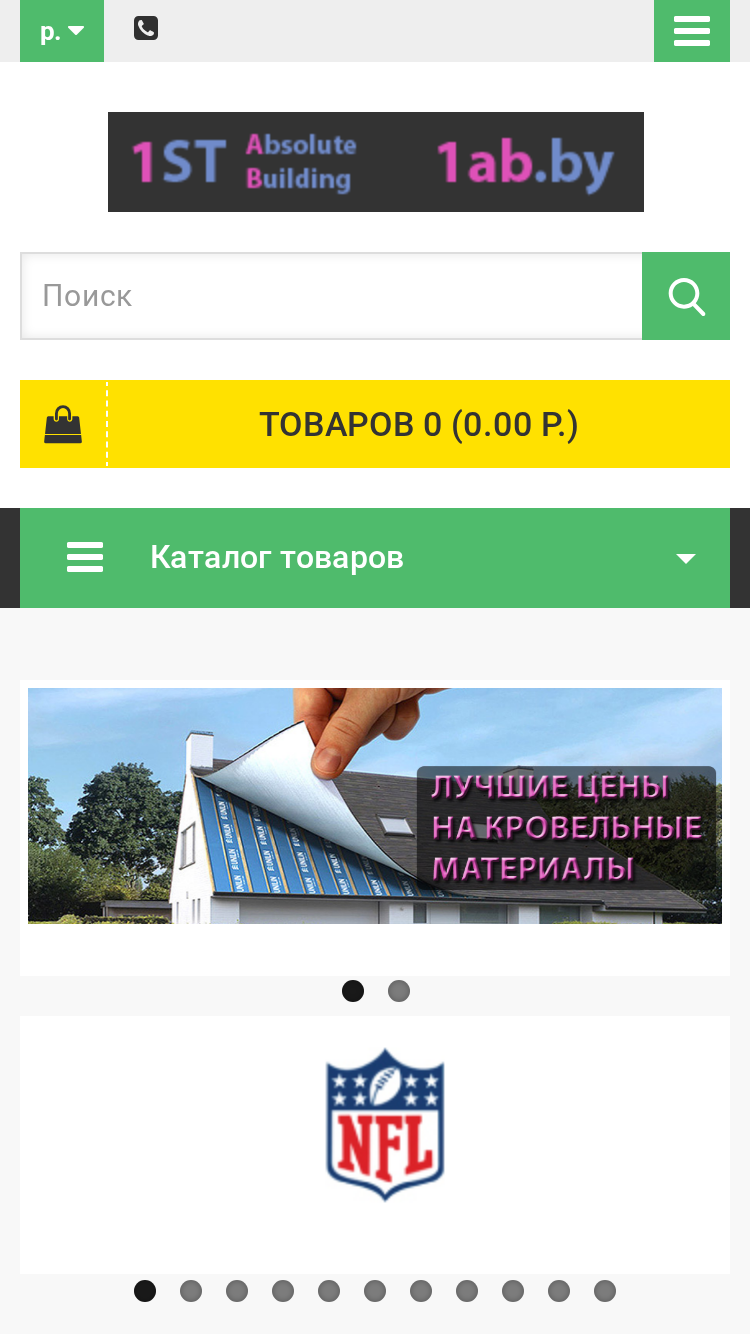The image size is (750, 1334).
Task: Select the second brand carousel dot
Action: 191,1291
